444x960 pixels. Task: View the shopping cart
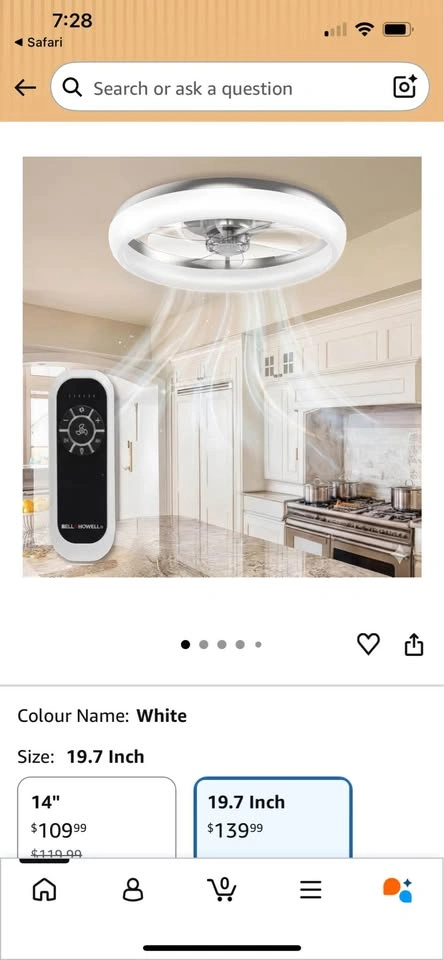coord(222,889)
